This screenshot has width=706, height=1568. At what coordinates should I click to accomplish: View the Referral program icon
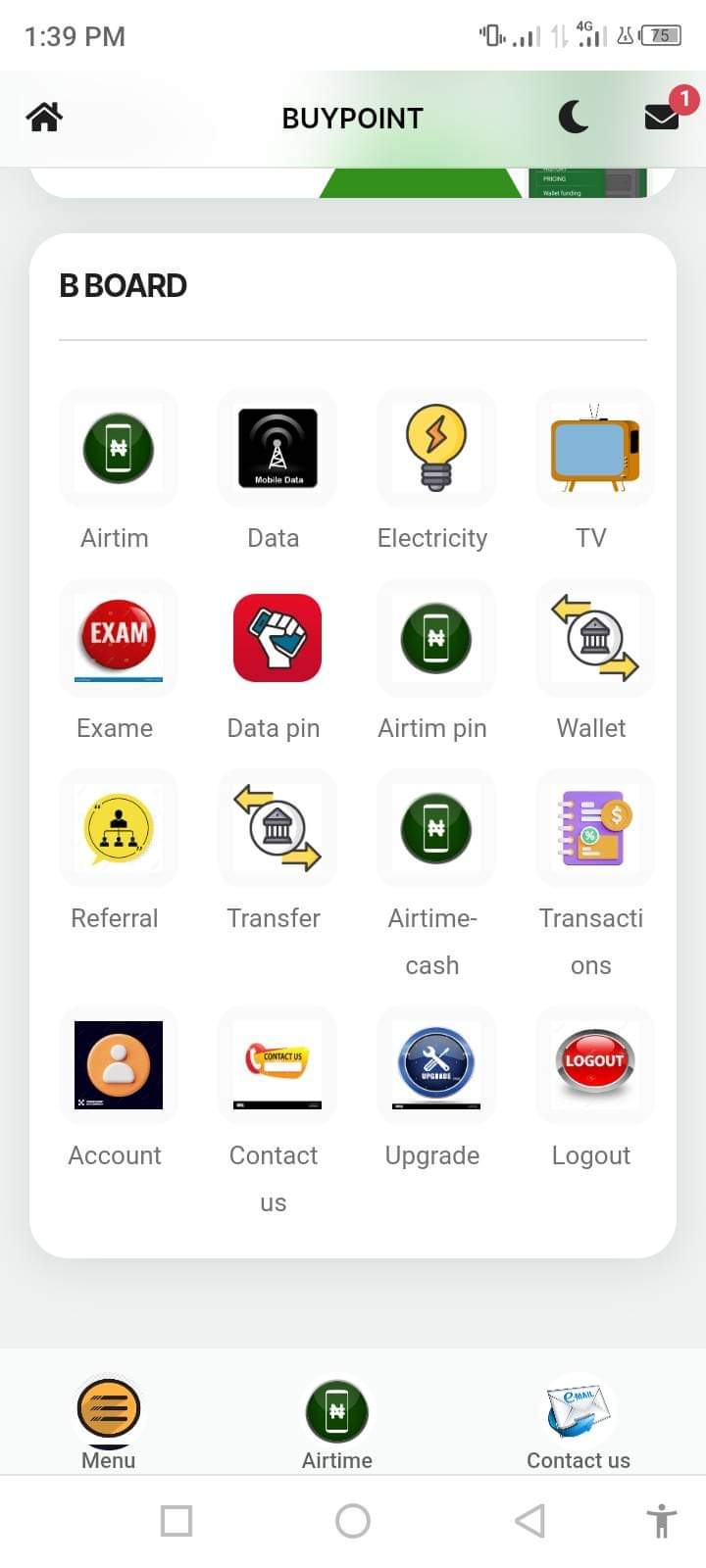119,828
